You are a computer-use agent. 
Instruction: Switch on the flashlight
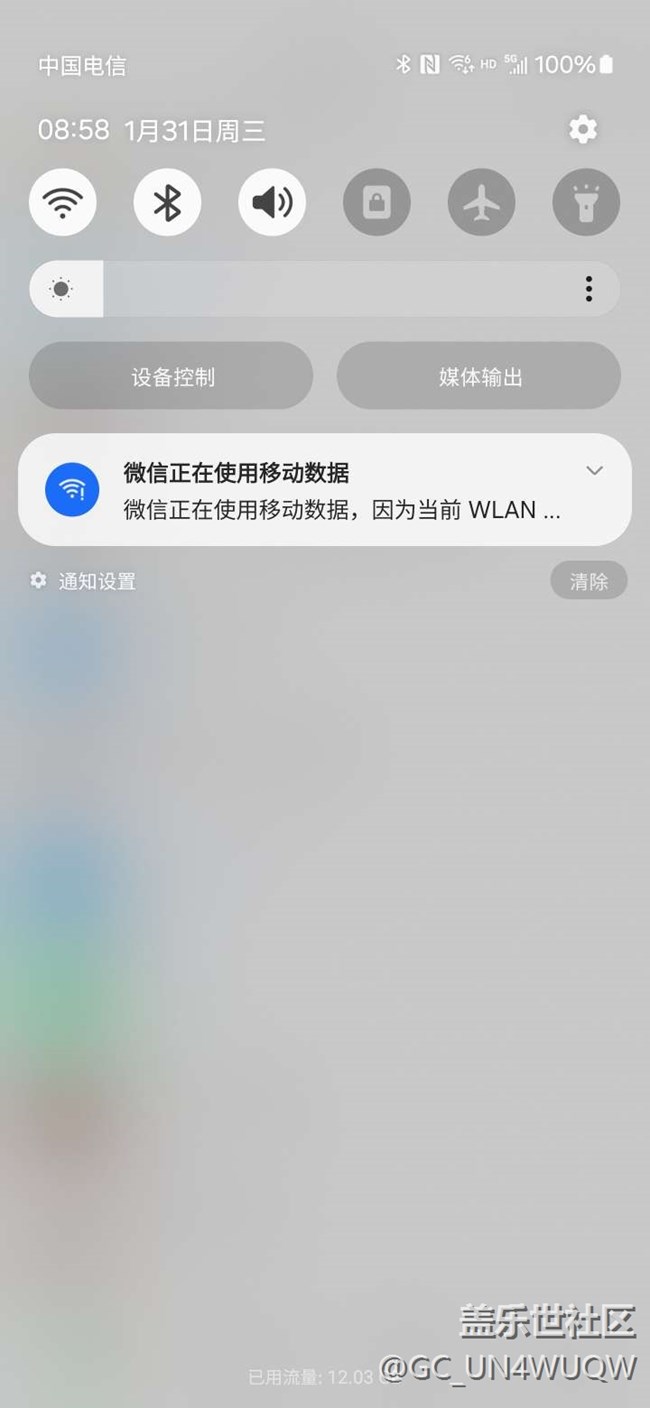tap(586, 203)
